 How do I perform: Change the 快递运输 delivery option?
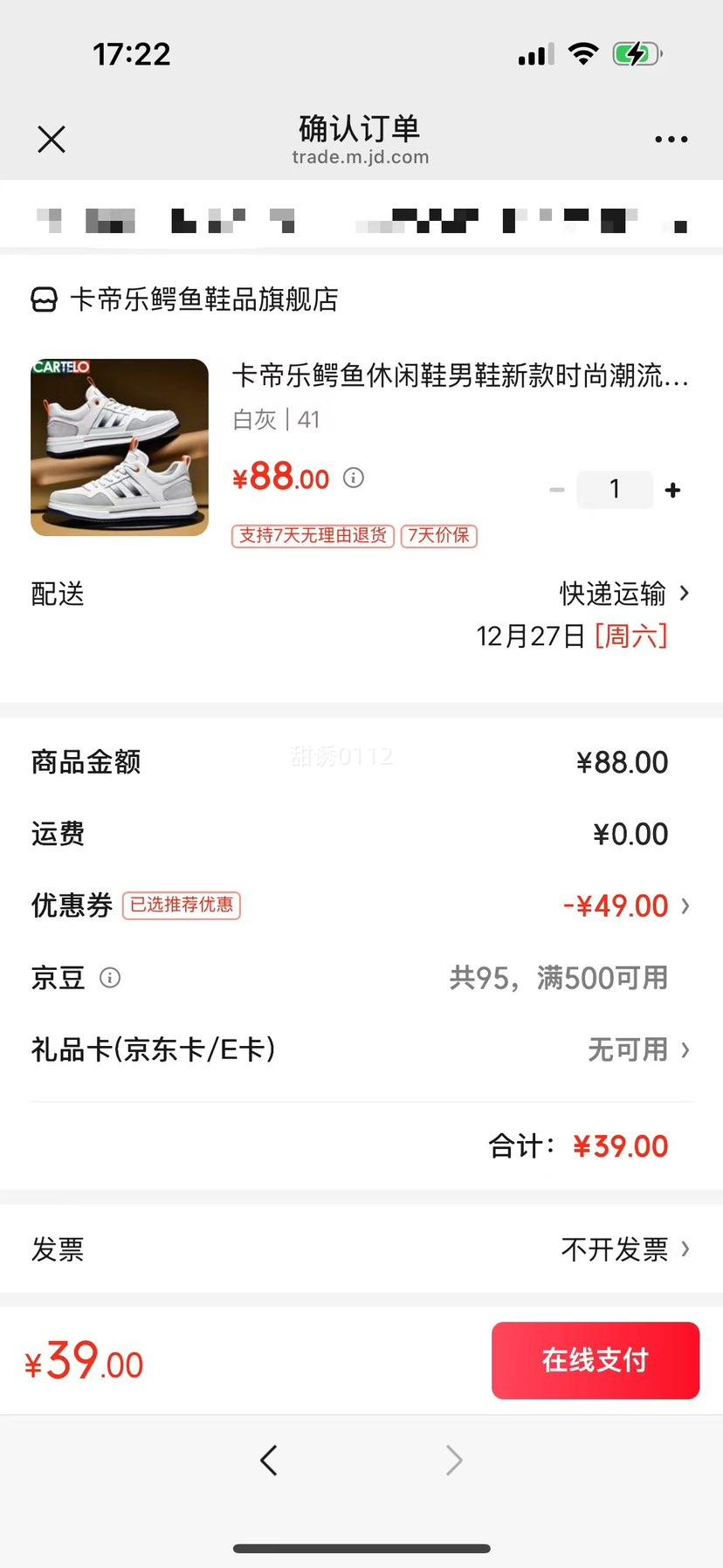[623, 594]
